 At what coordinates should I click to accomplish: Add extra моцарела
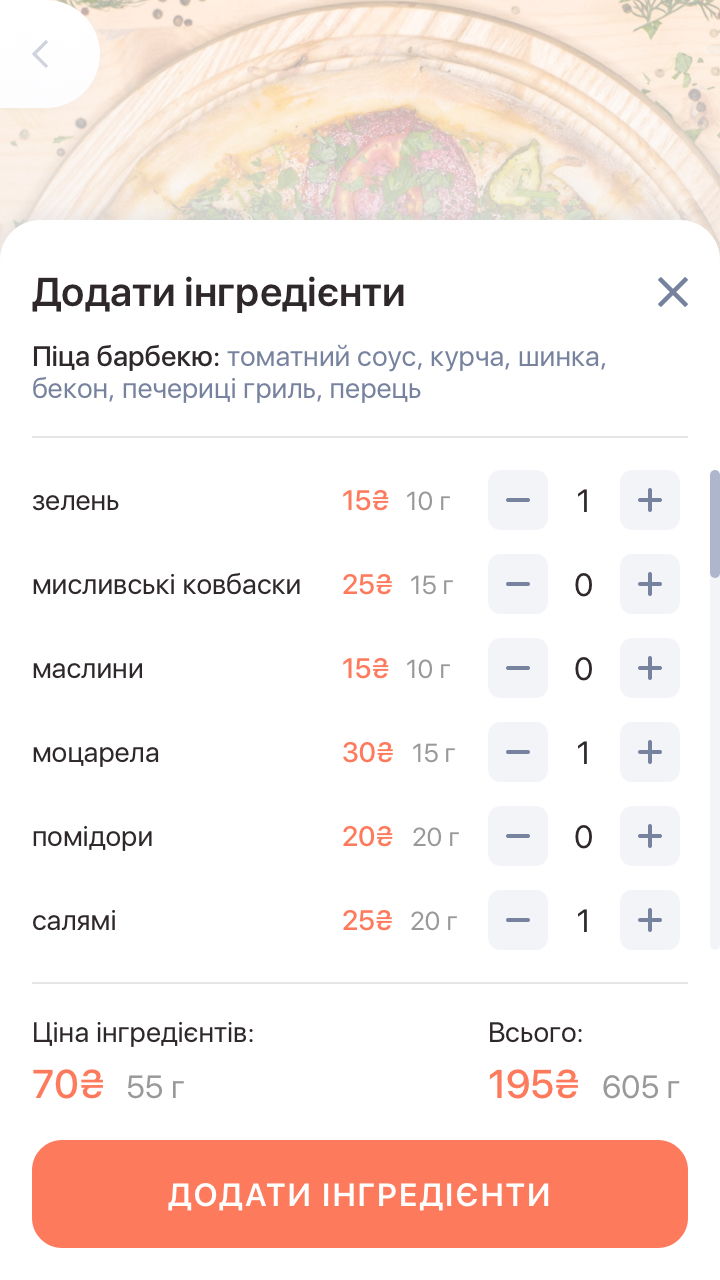pos(650,752)
